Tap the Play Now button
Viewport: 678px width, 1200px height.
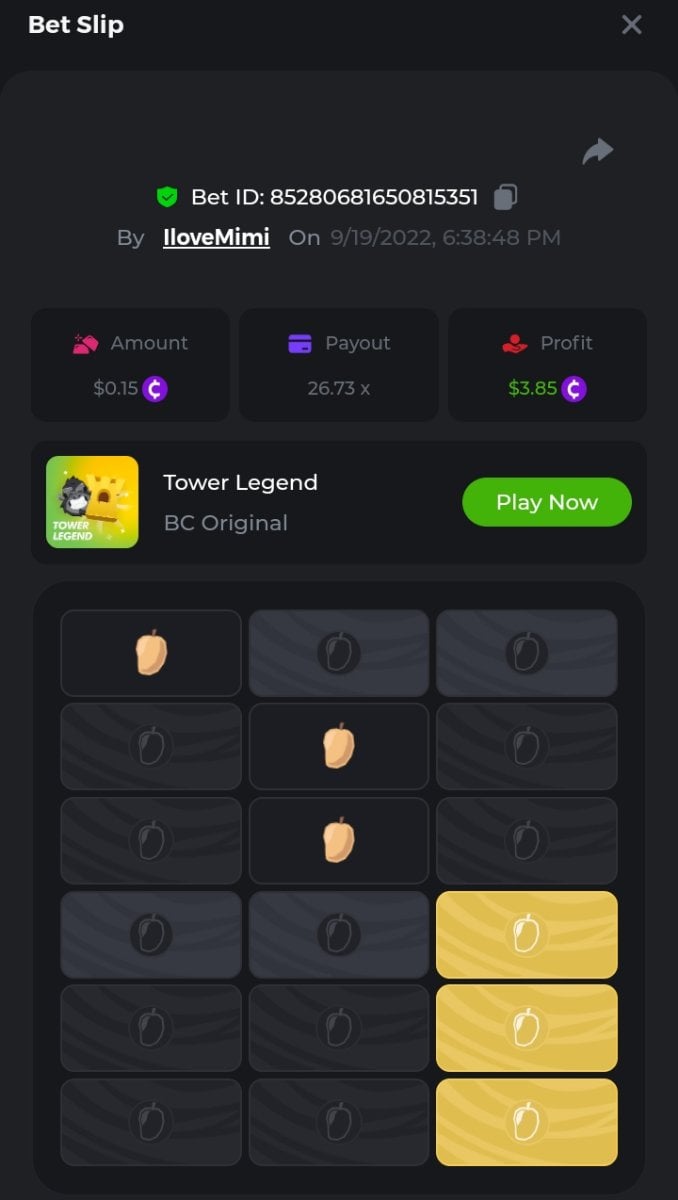546,502
